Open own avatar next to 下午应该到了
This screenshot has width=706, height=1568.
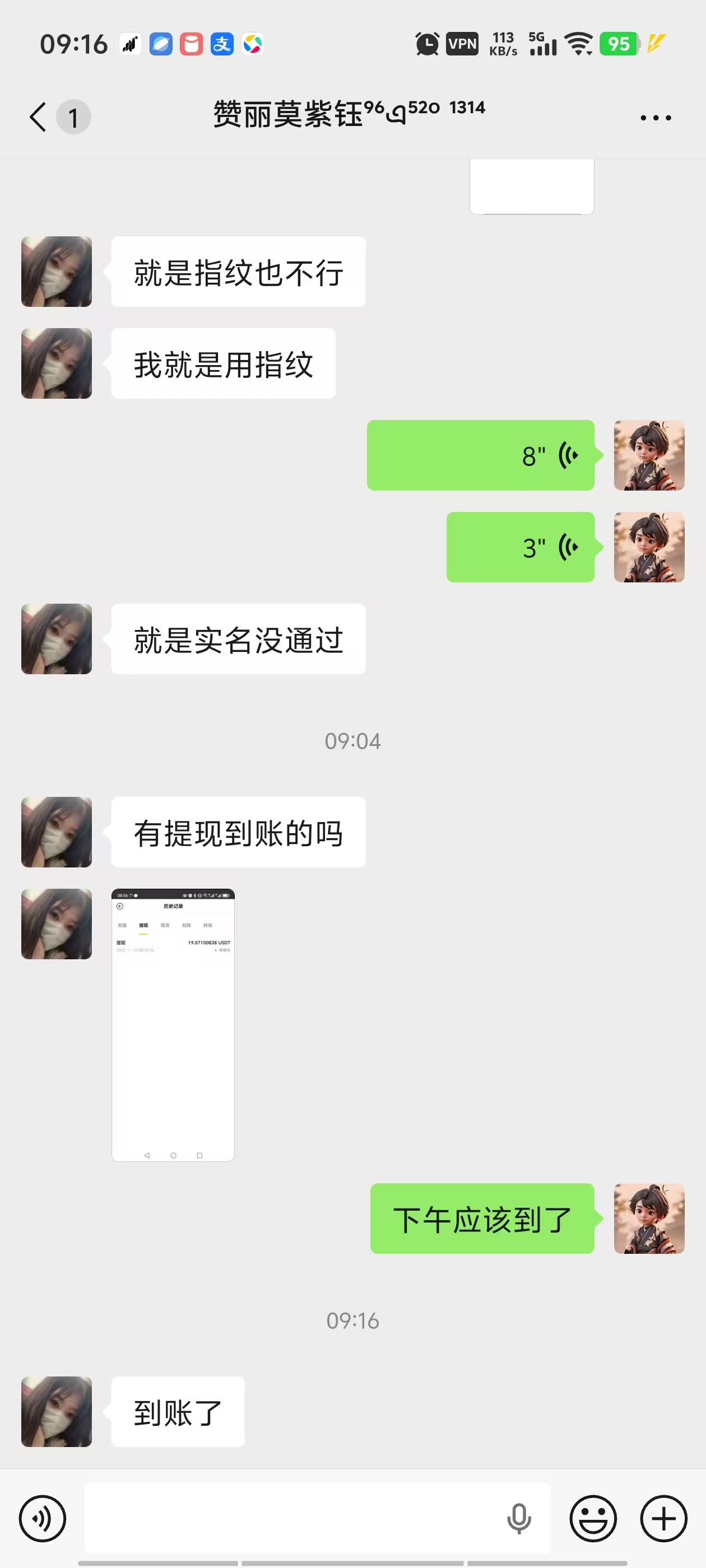tap(649, 1219)
